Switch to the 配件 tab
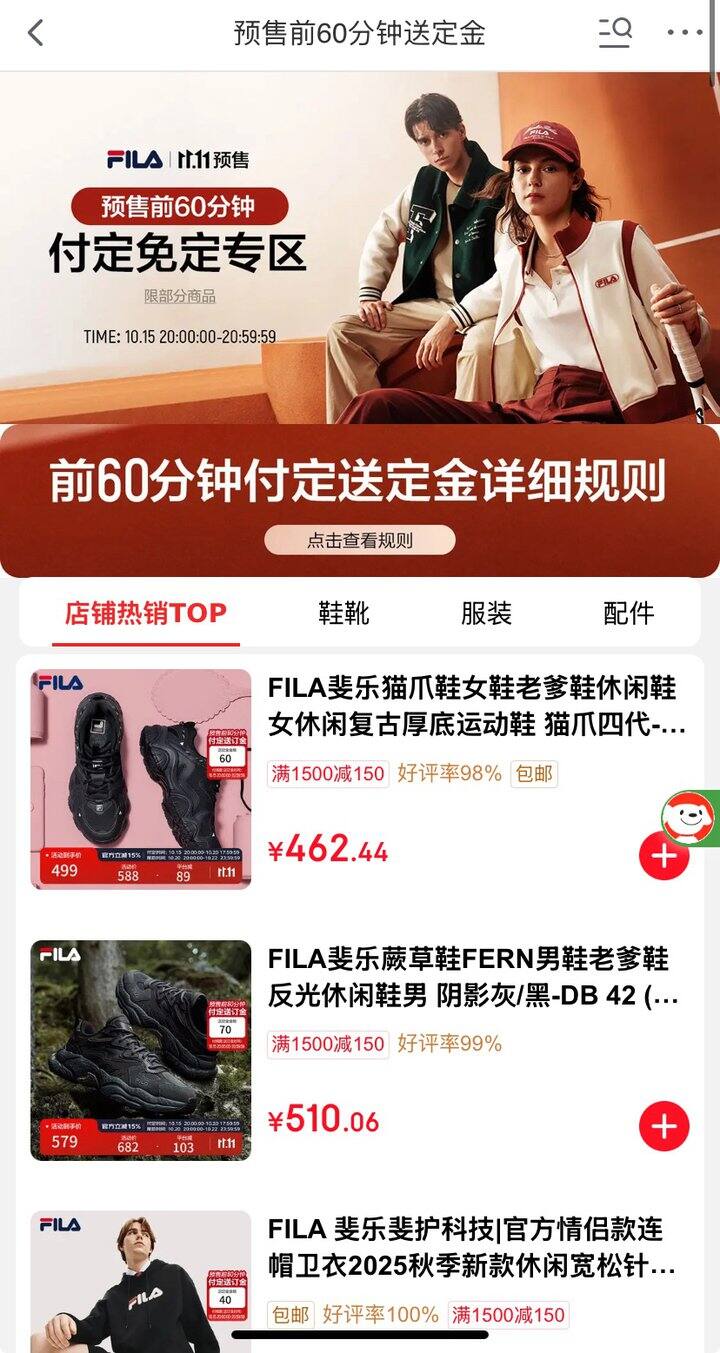Image resolution: width=720 pixels, height=1353 pixels. (628, 613)
